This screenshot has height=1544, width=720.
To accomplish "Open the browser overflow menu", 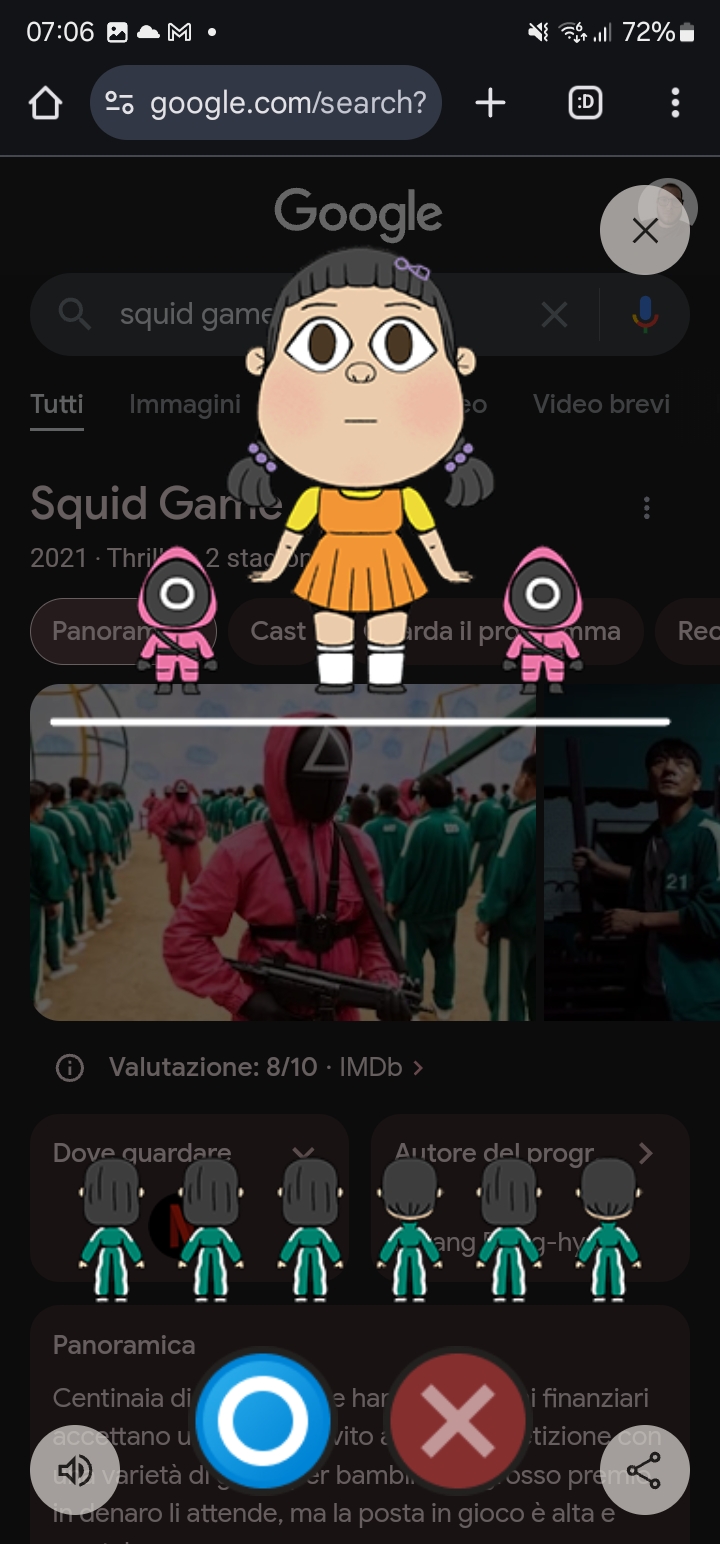I will coord(675,103).
